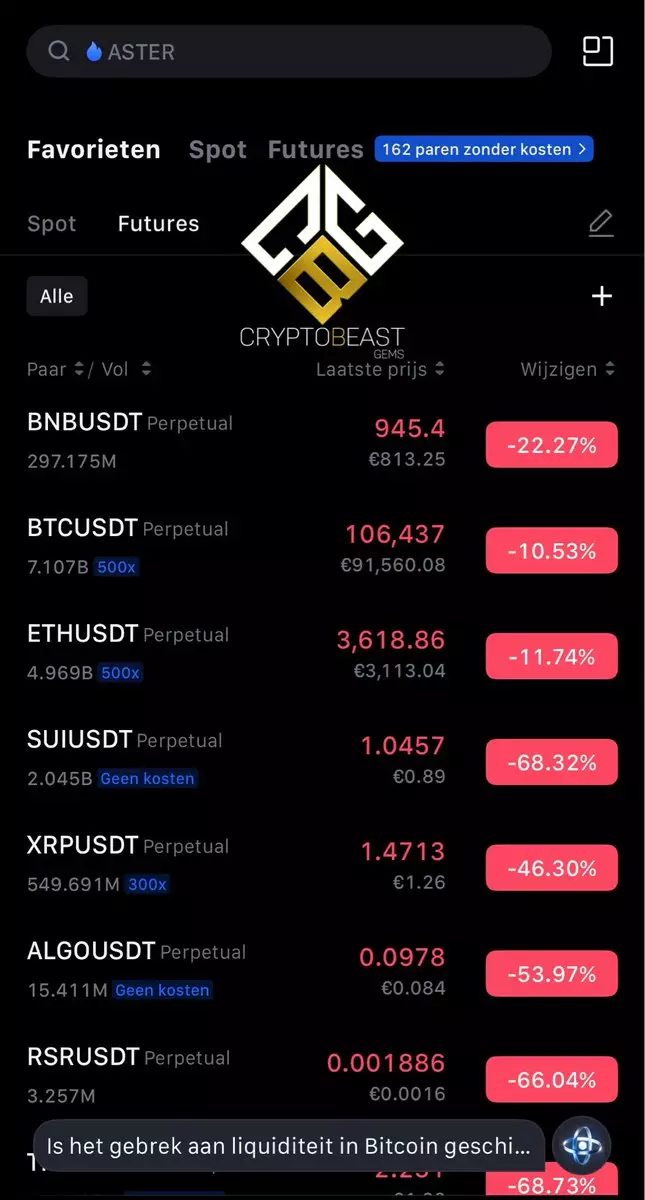Select the Alle filter chip

(x=57, y=296)
